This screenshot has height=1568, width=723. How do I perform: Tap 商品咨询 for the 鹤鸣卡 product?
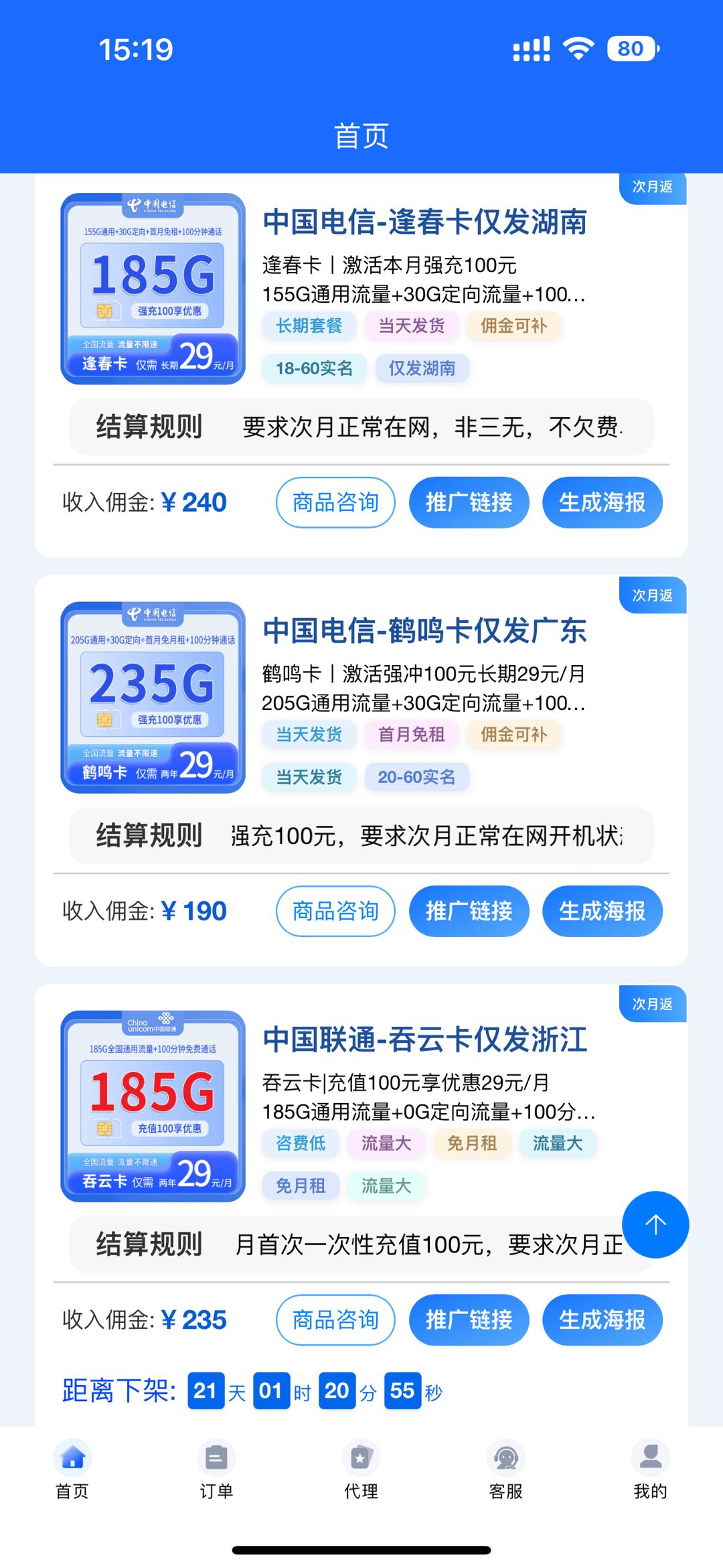pos(335,911)
